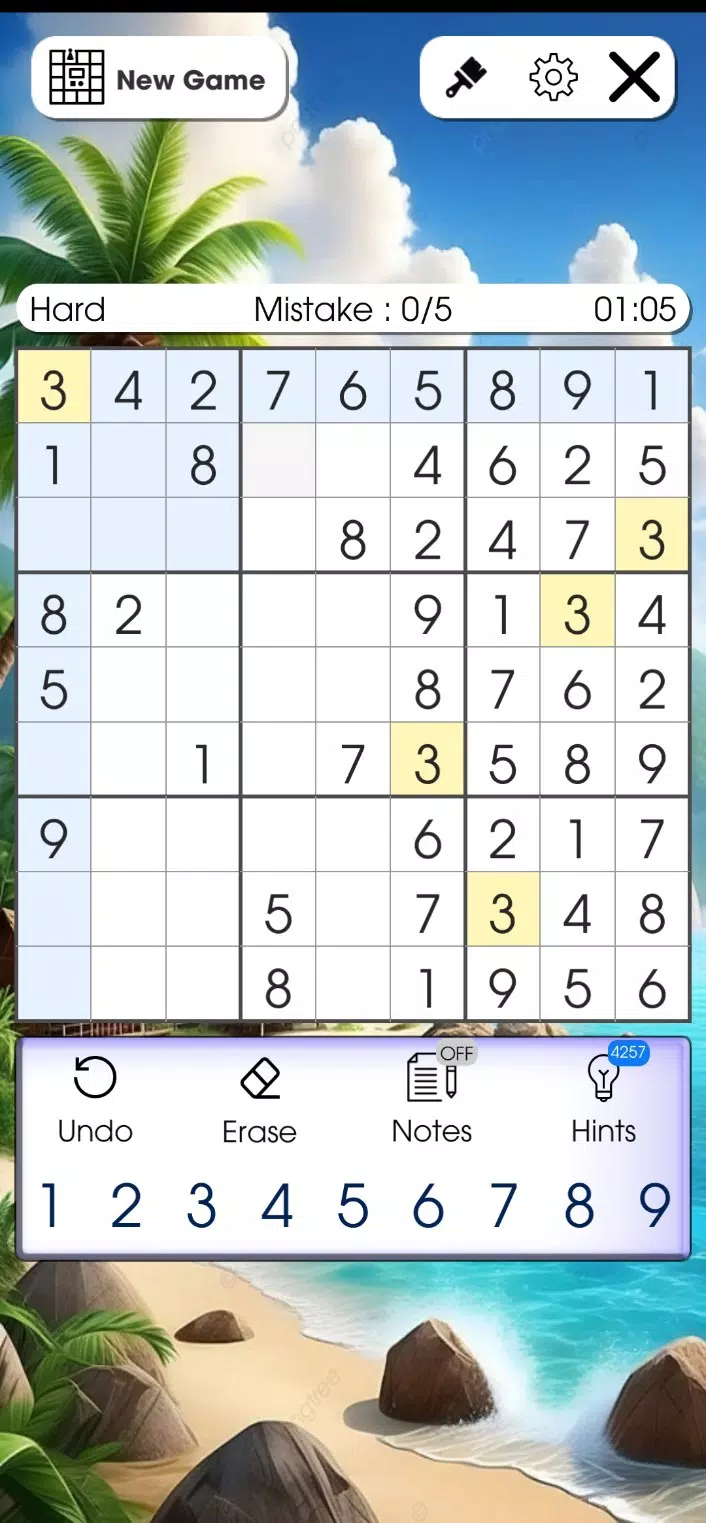Choose number 4 on the number pad

point(277,1206)
